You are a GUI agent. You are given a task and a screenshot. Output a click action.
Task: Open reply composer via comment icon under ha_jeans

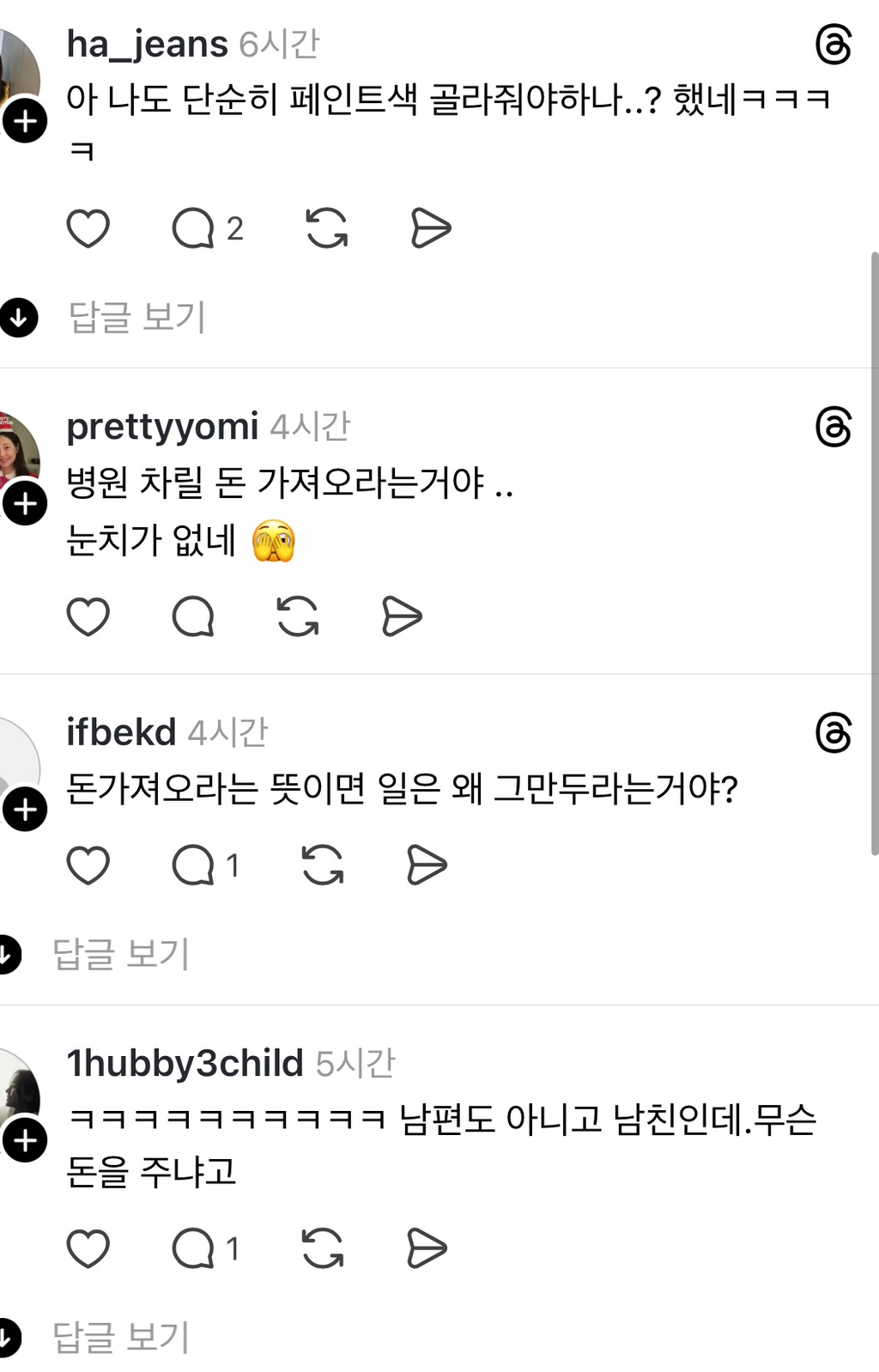point(196,228)
